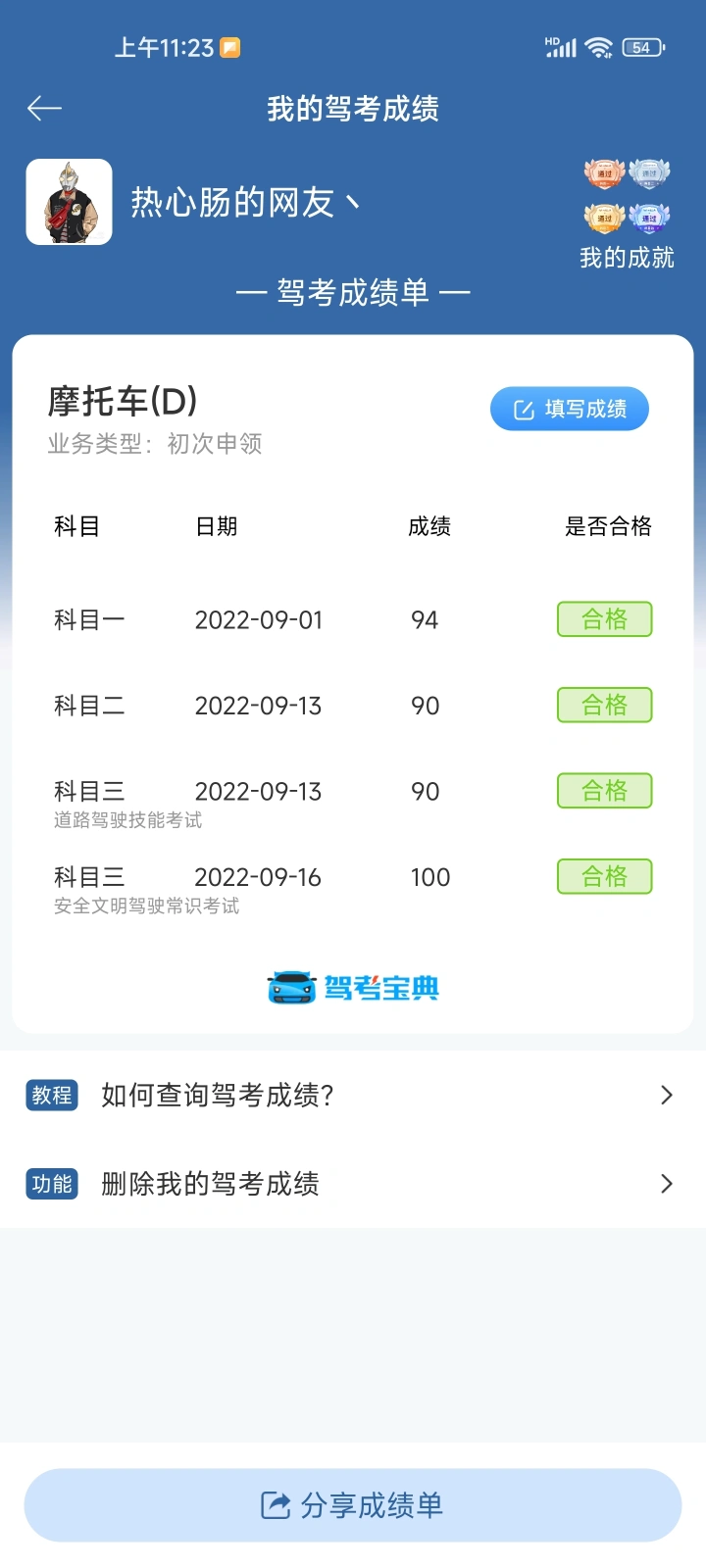The image size is (706, 1568).
Task: Open 我的成就 achievements badges
Action: [627, 214]
